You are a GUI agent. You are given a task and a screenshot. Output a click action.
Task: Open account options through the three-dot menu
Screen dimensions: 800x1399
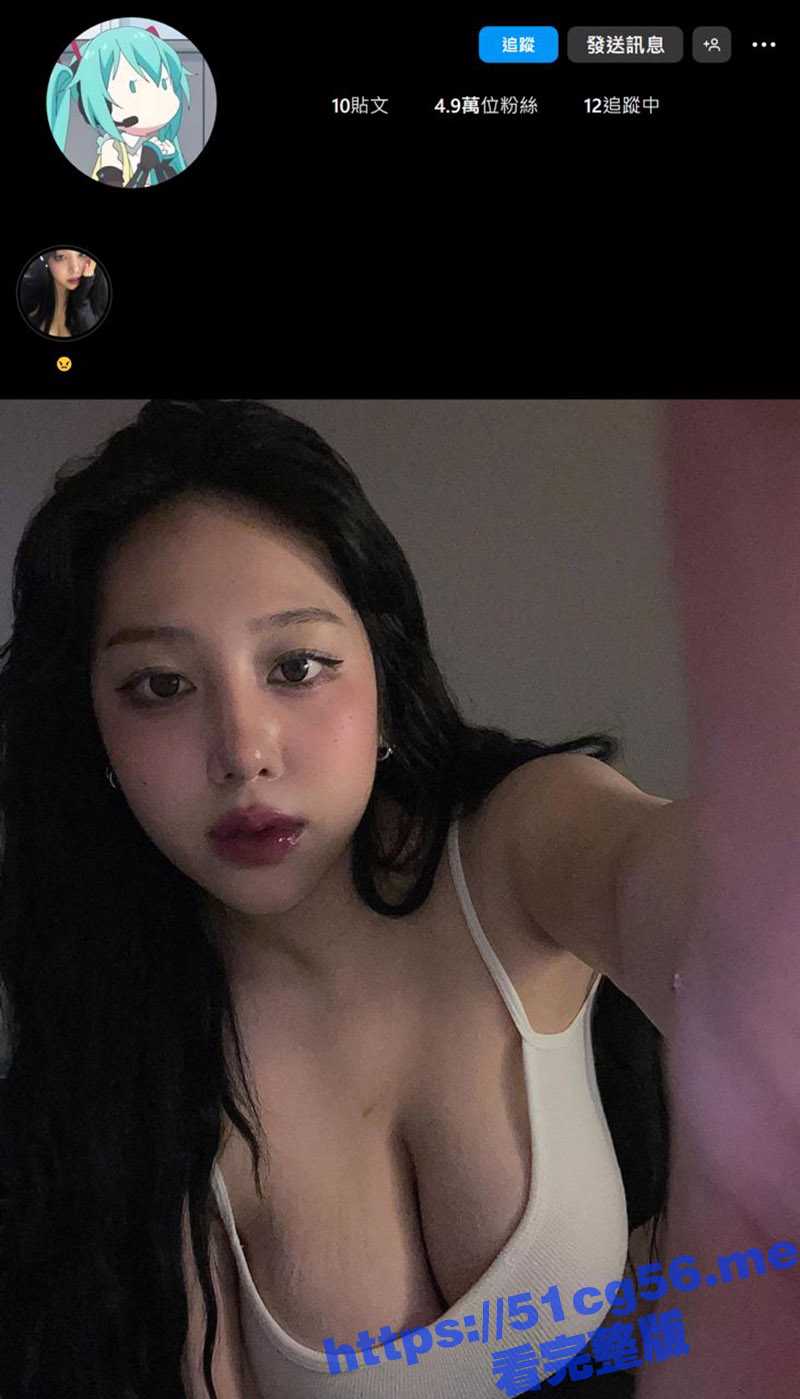[763, 44]
